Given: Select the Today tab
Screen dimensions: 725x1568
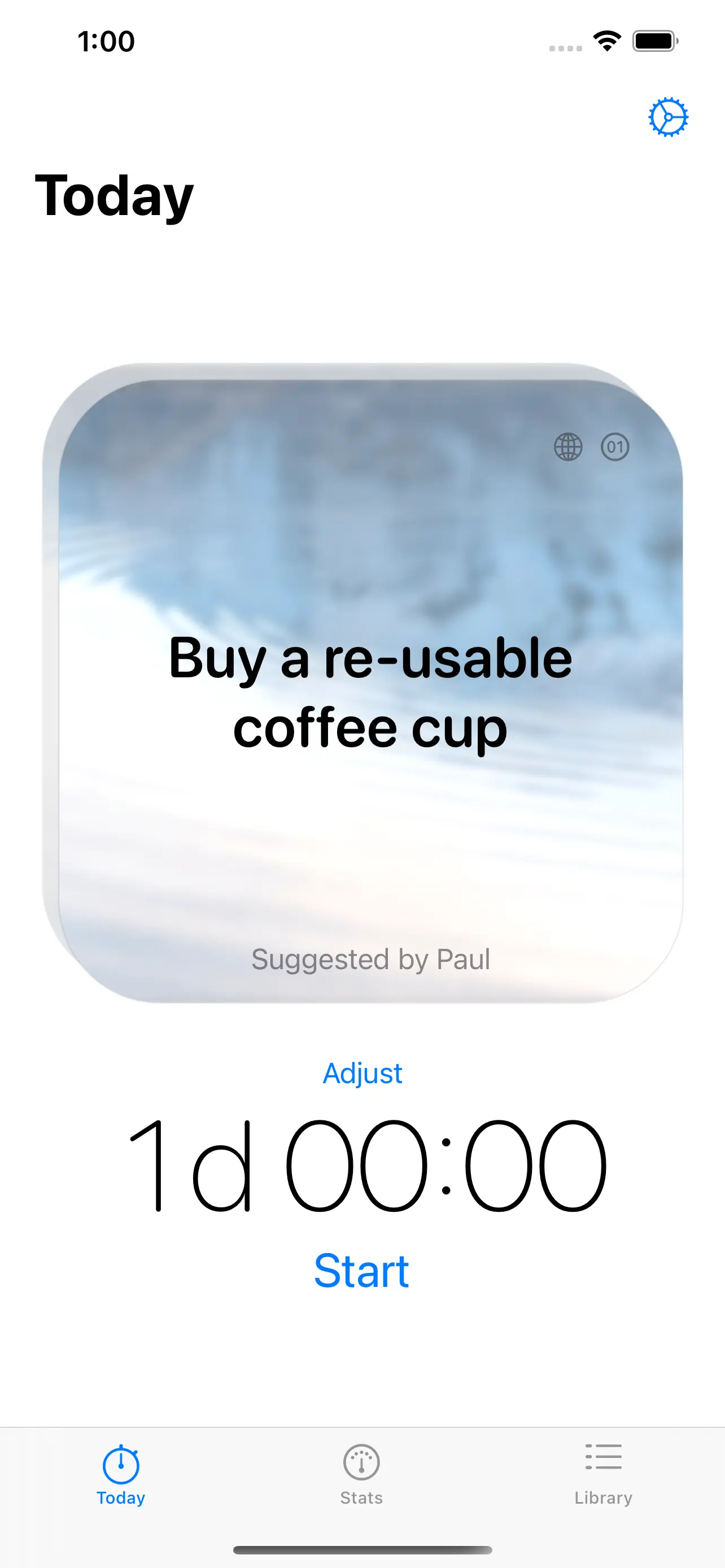Looking at the screenshot, I should [120, 1474].
